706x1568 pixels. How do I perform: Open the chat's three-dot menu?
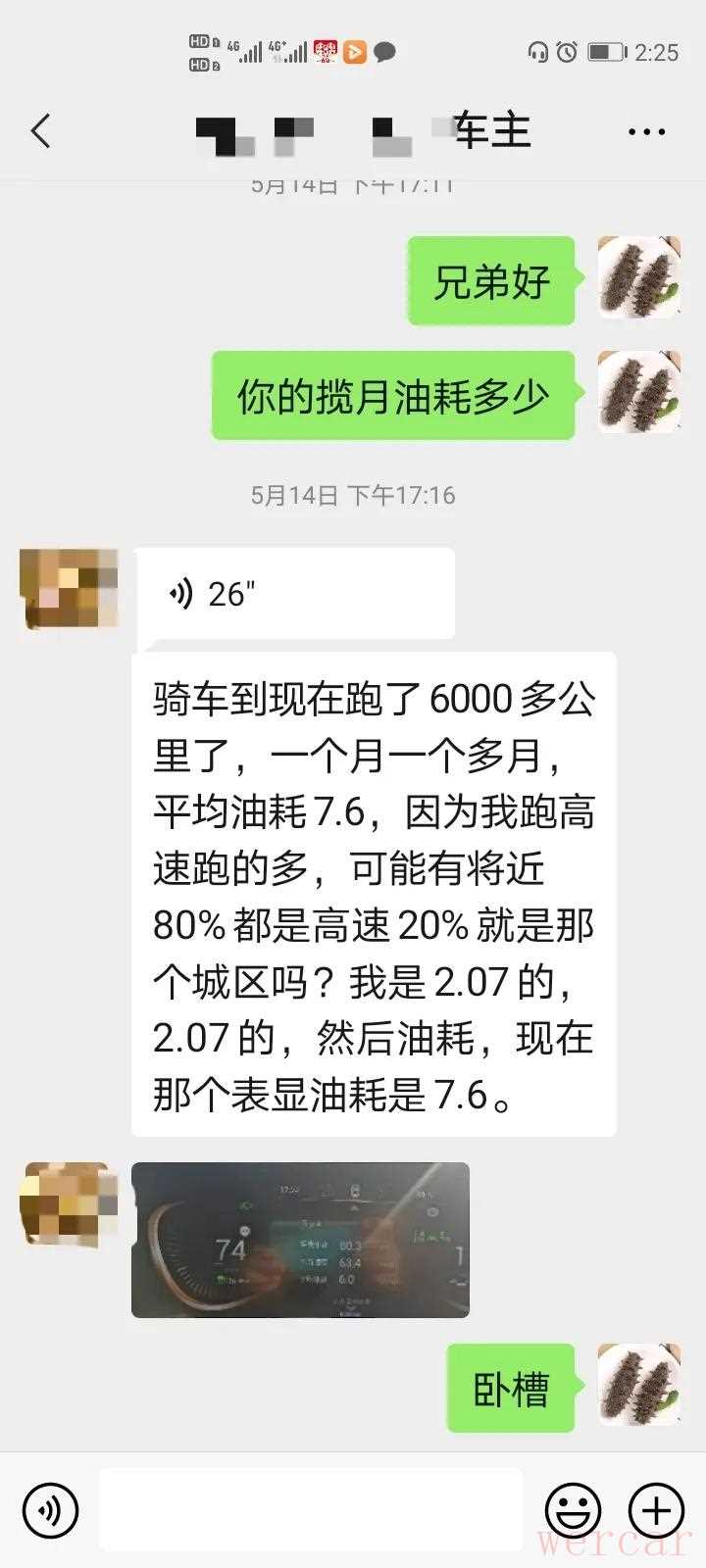(646, 131)
